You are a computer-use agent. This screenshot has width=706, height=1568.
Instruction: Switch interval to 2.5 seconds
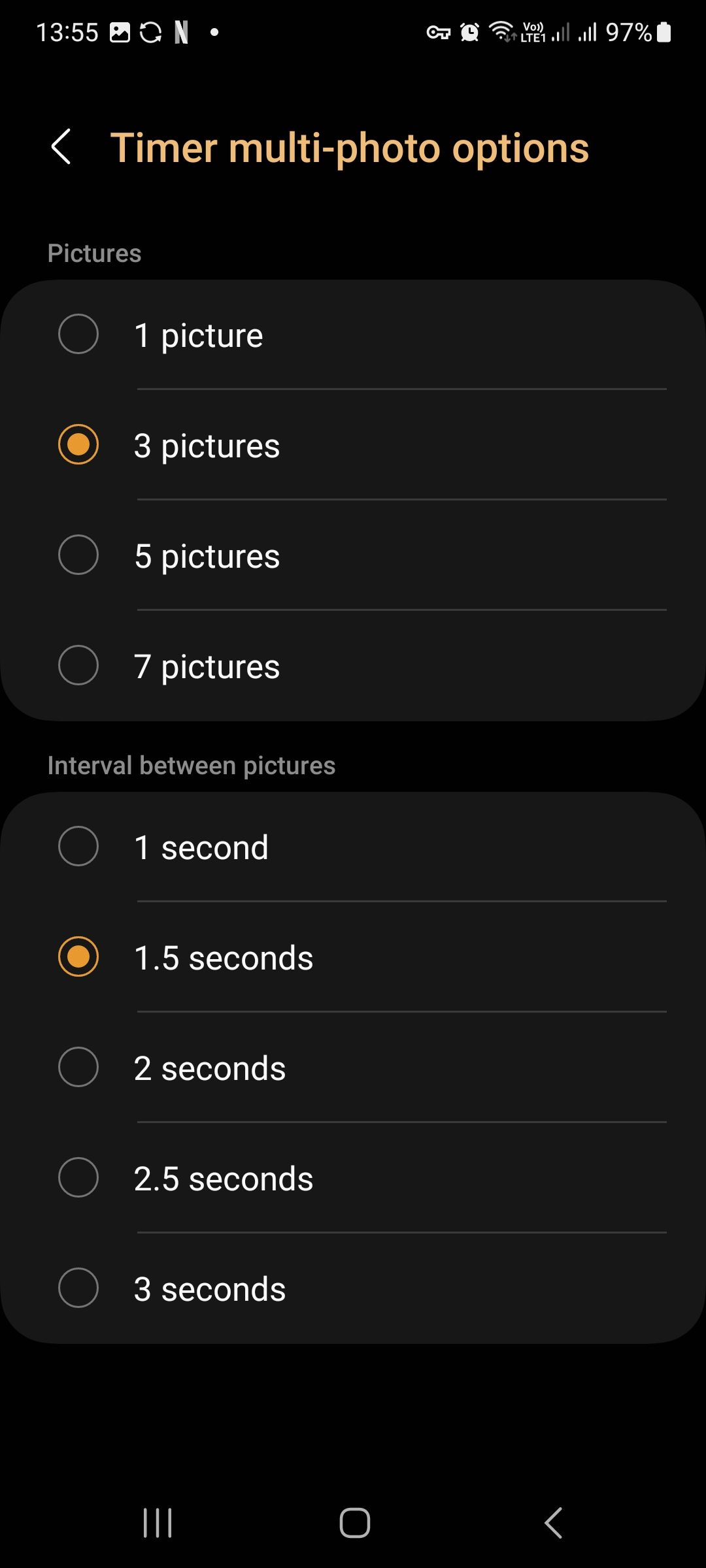coord(78,1178)
